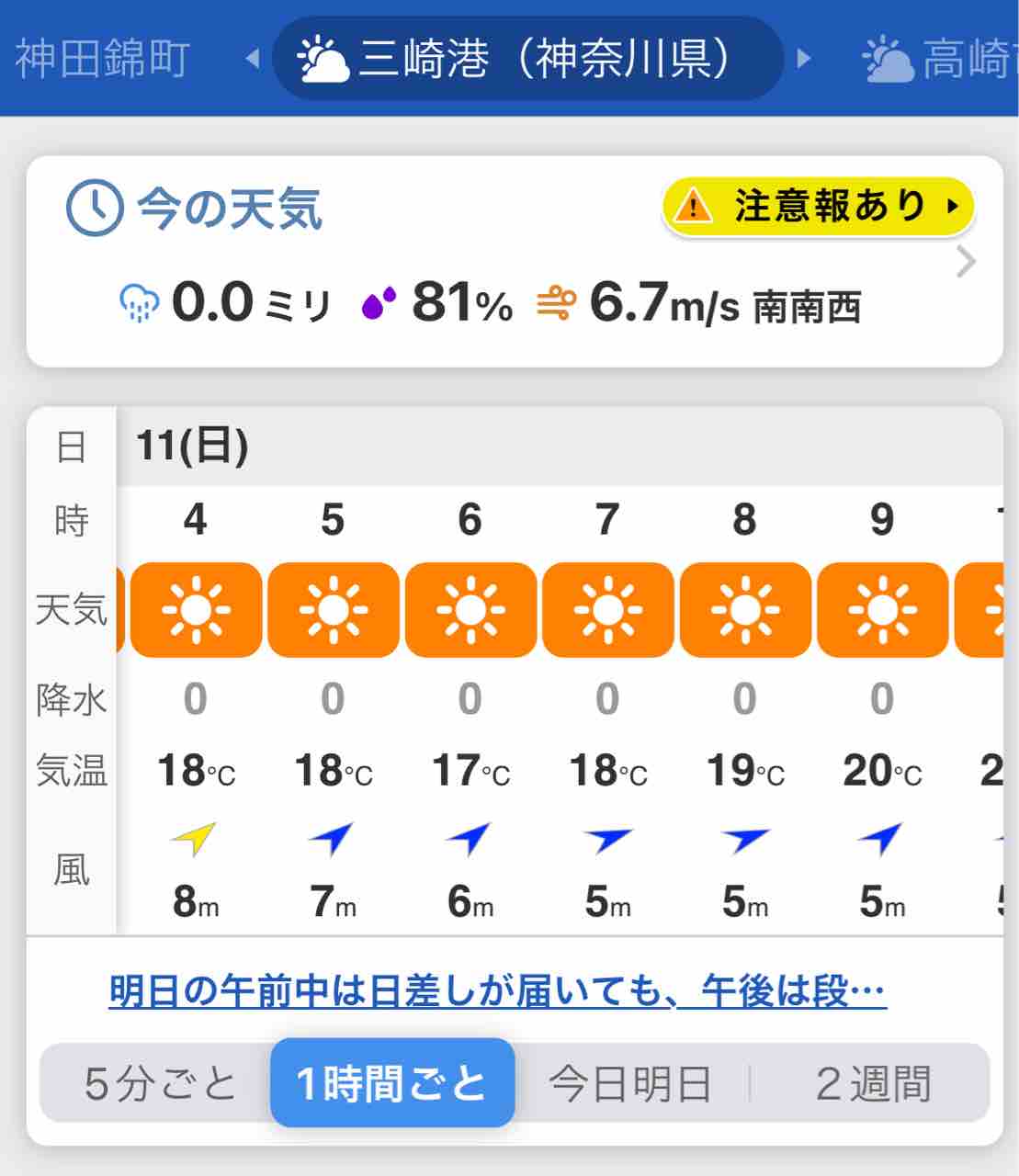This screenshot has width=1019, height=1176.
Task: Open the 注意報あり warning badge
Action: click(818, 206)
